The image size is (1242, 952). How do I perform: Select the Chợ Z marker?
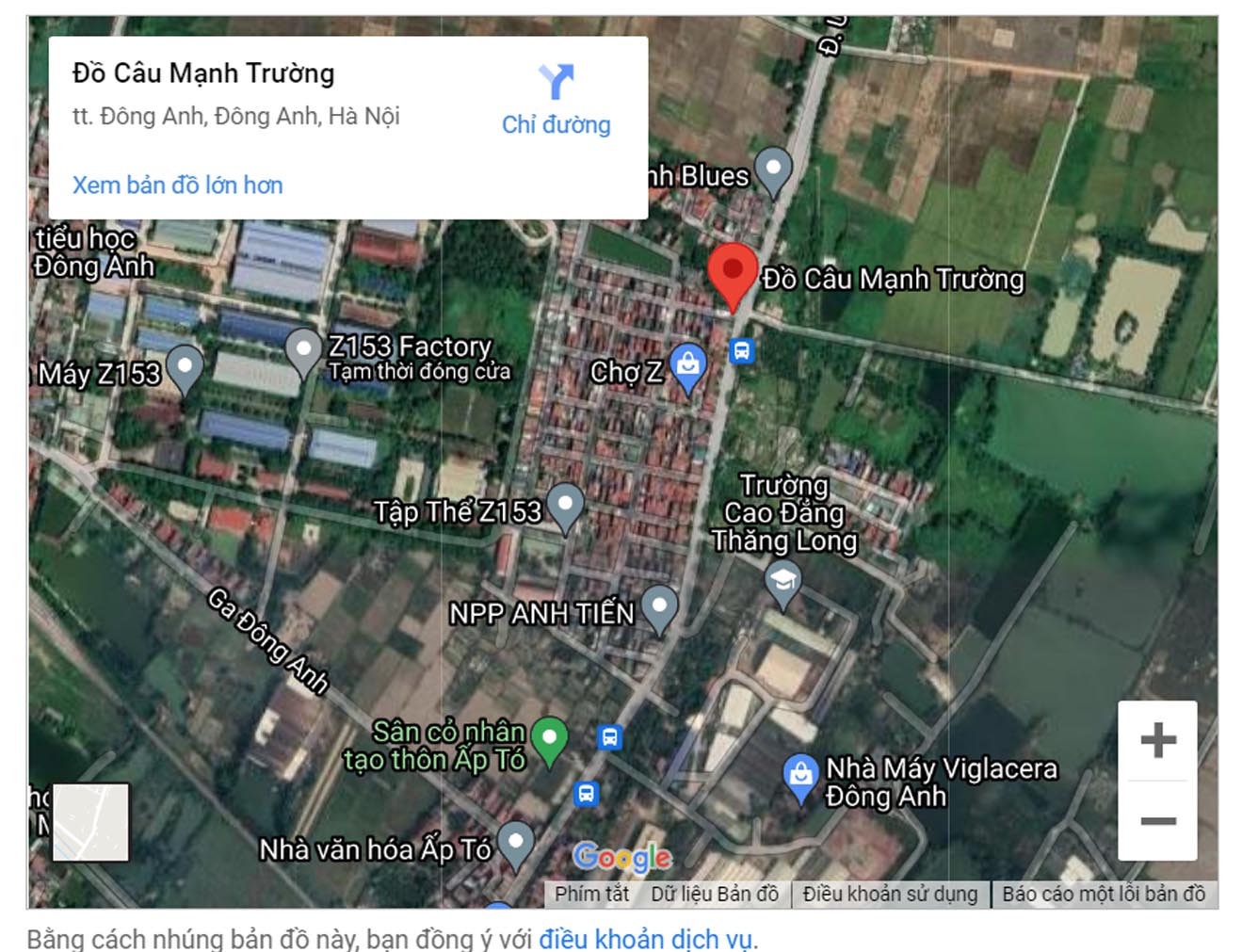[x=687, y=365]
